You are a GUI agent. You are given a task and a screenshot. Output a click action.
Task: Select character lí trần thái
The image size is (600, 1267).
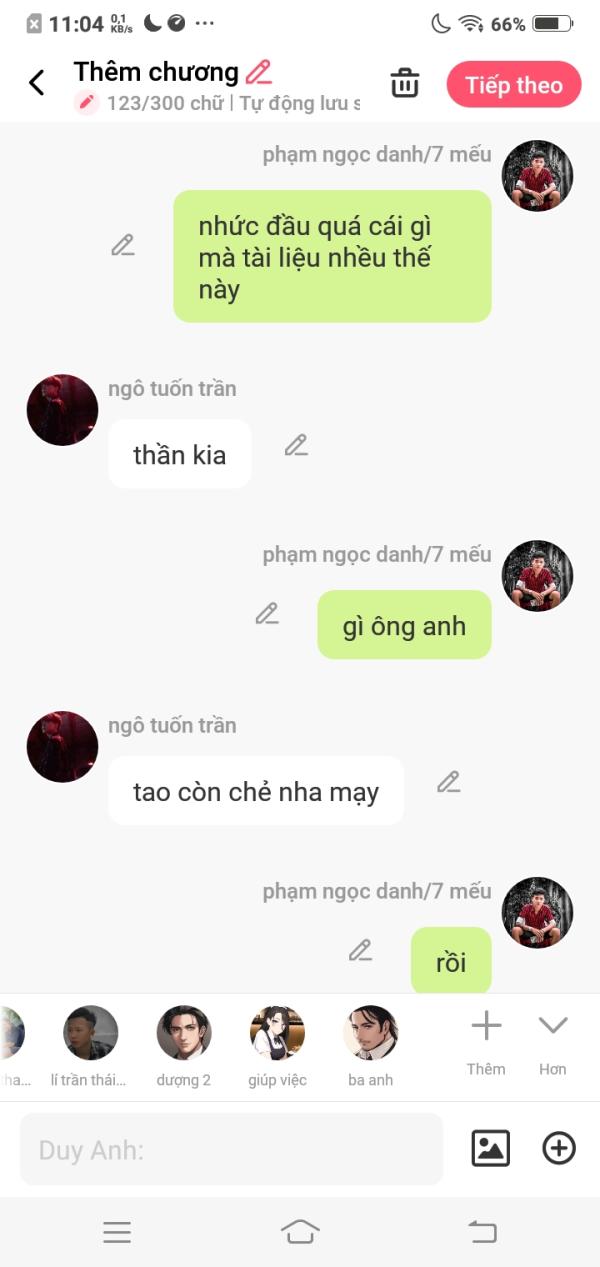tap(90, 1034)
